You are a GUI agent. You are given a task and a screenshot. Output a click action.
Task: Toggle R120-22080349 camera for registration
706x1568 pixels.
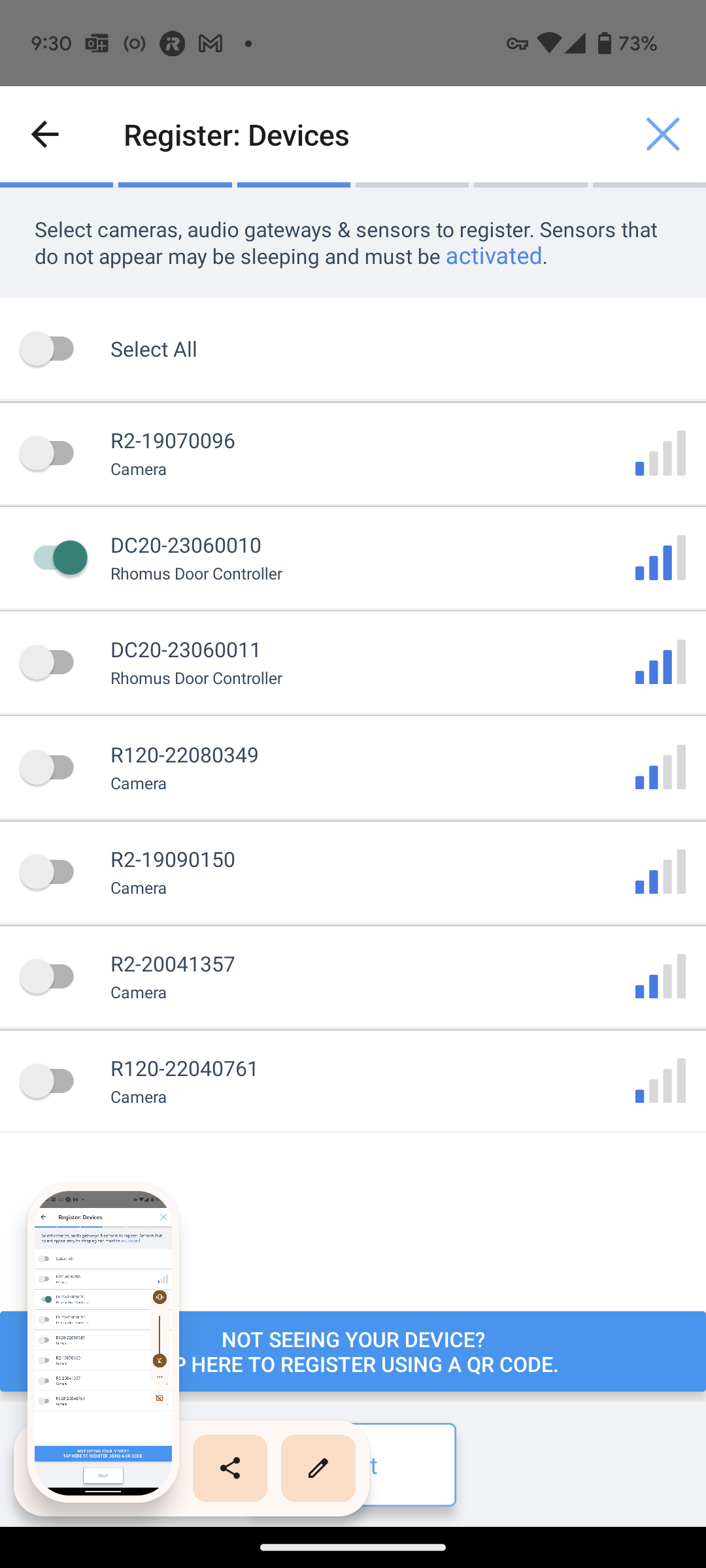[49, 767]
